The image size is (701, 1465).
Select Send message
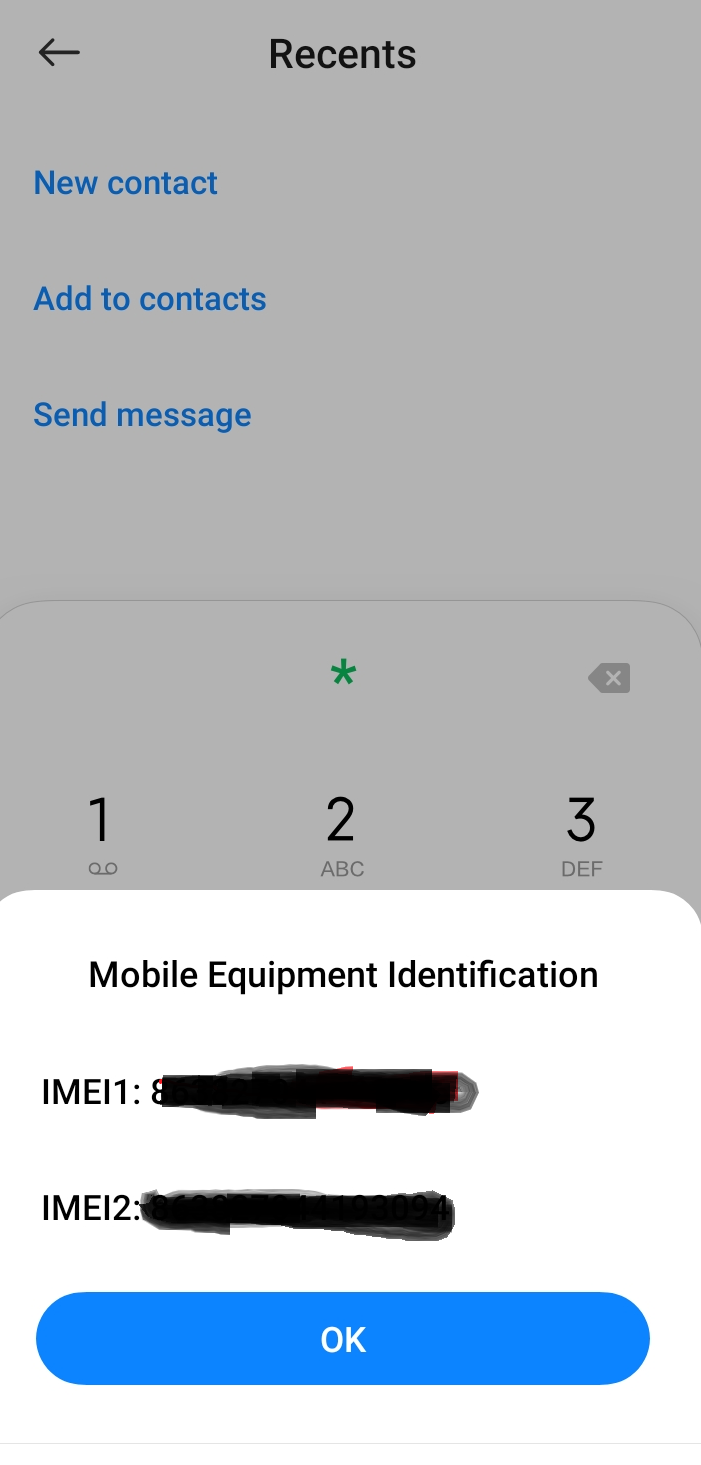point(142,415)
